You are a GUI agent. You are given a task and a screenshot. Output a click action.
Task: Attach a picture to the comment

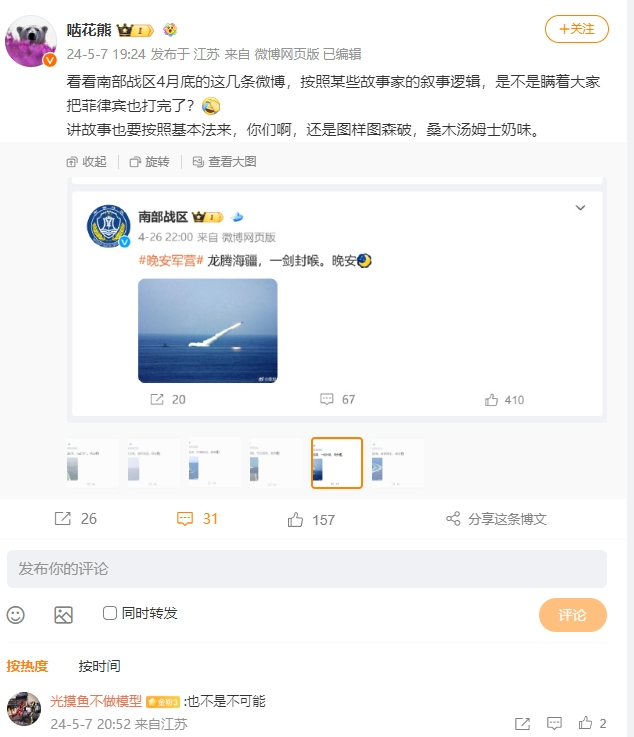[x=63, y=614]
